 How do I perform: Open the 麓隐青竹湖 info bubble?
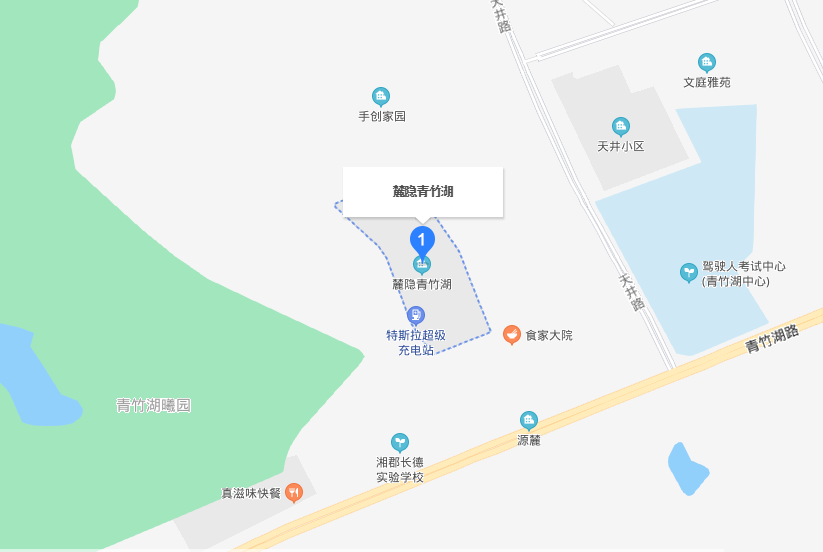[422, 191]
